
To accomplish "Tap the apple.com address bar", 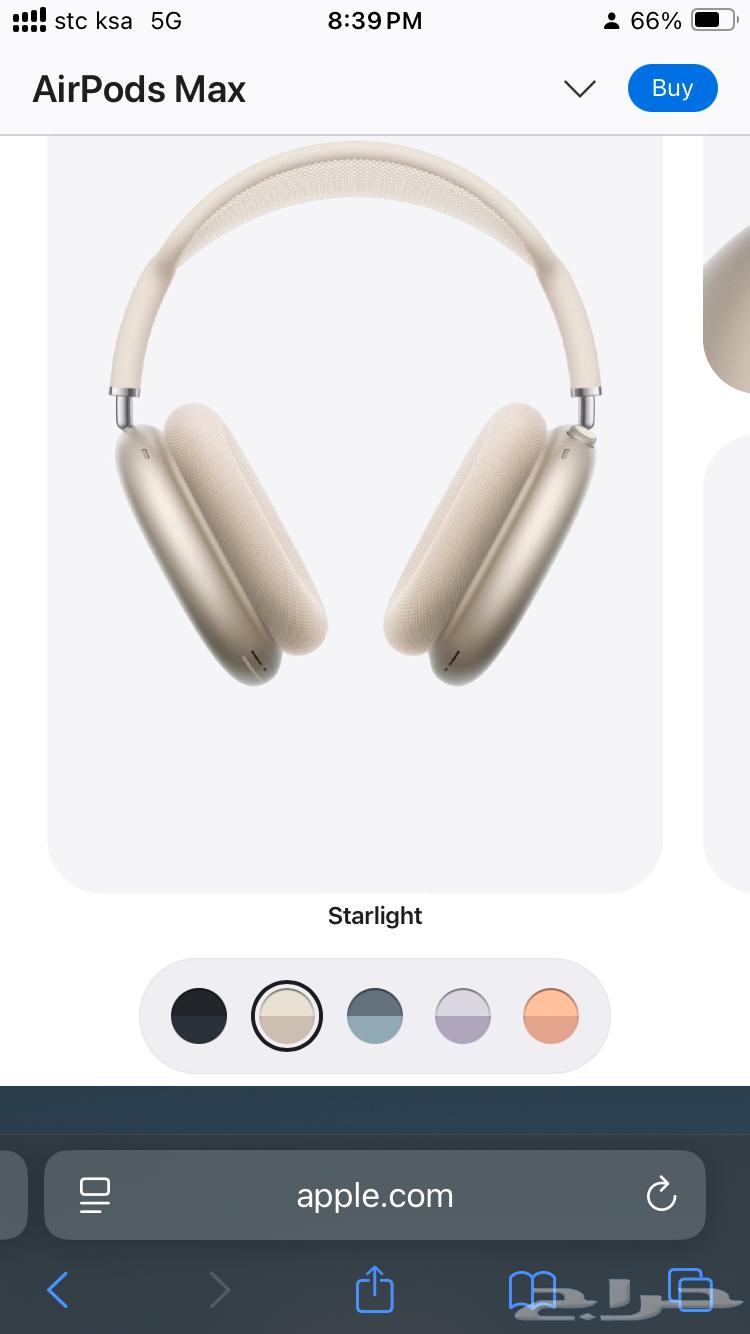I will click(375, 1195).
